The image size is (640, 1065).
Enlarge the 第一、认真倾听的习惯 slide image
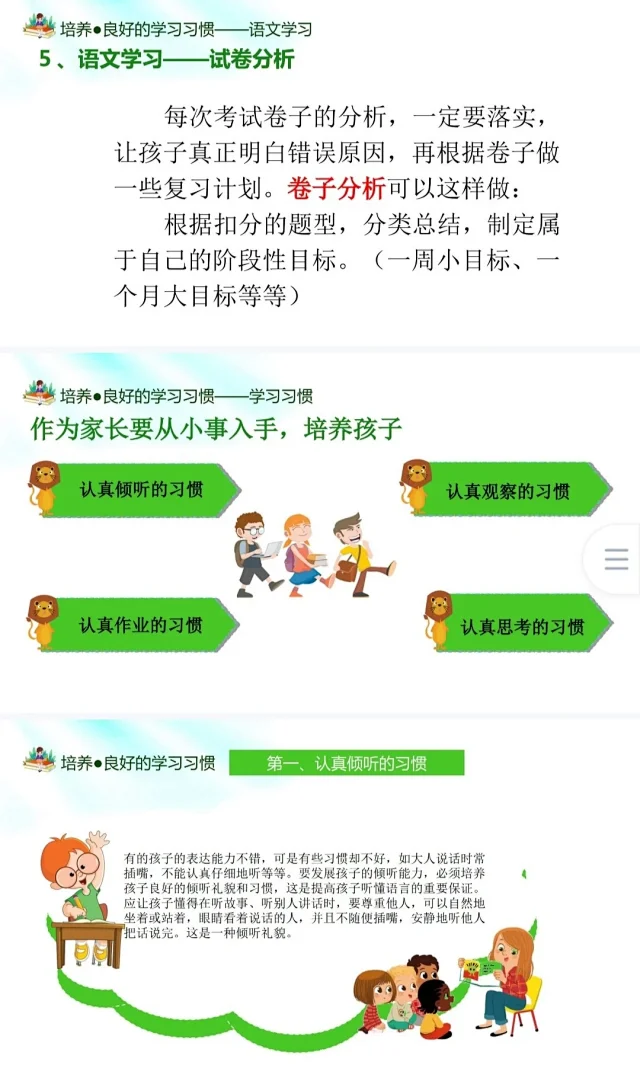point(320,890)
